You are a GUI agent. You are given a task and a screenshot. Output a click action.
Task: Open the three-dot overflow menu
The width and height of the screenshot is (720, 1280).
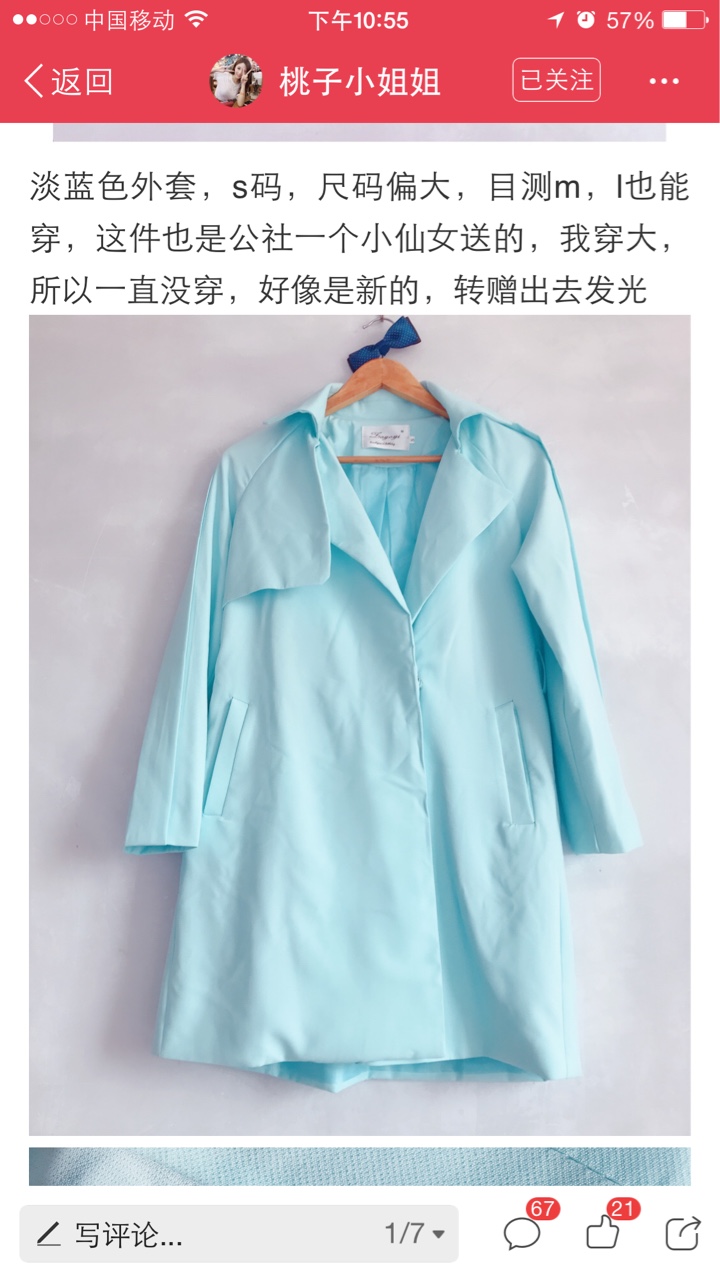click(664, 81)
